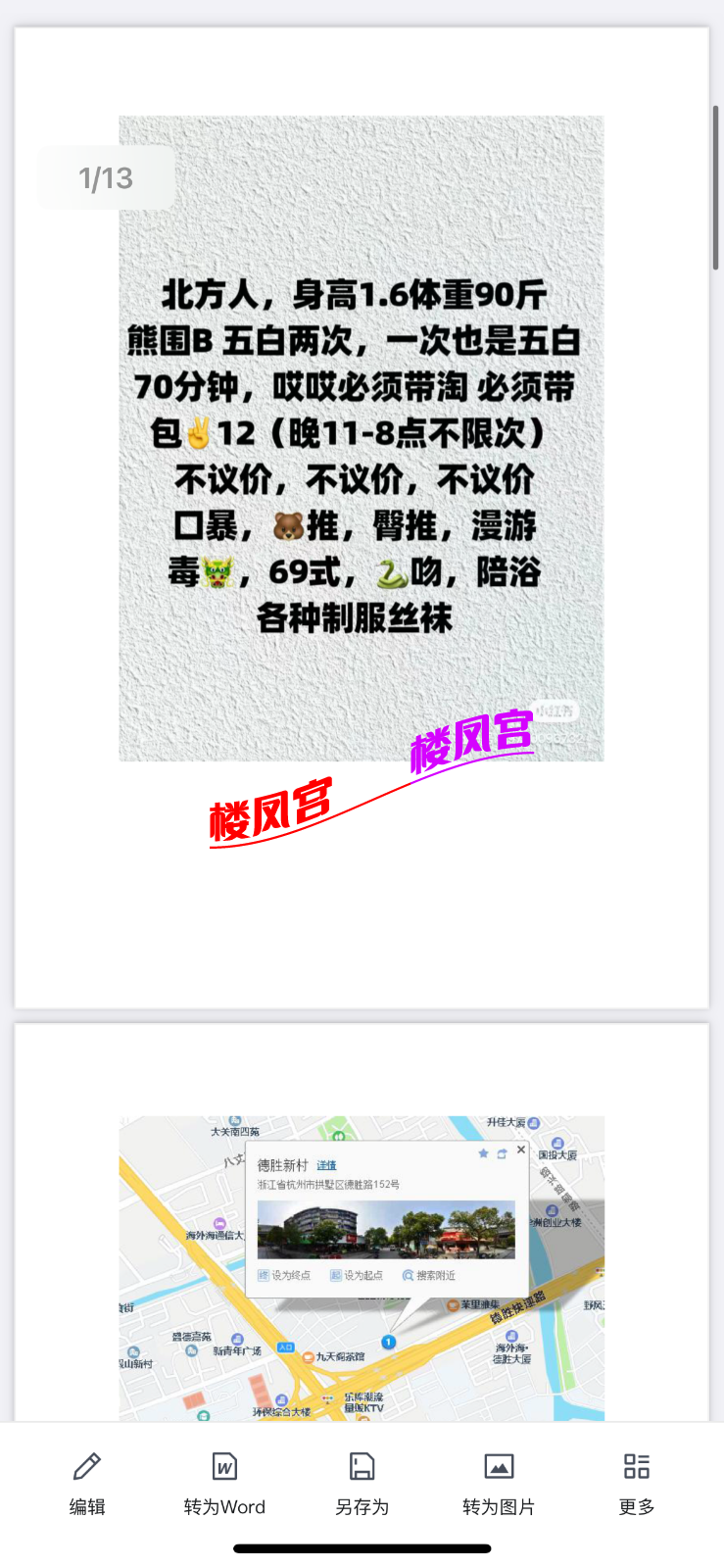The height and width of the screenshot is (1568, 724).
Task: Close the 德胜新村 map popup
Action: [520, 1149]
